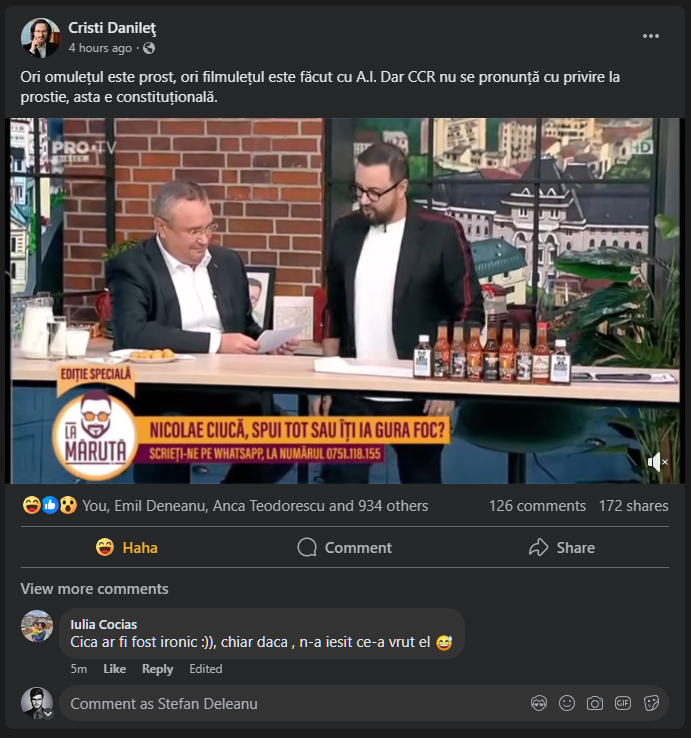View the 172 shares
Viewport: 691px width, 738px height.
point(632,506)
